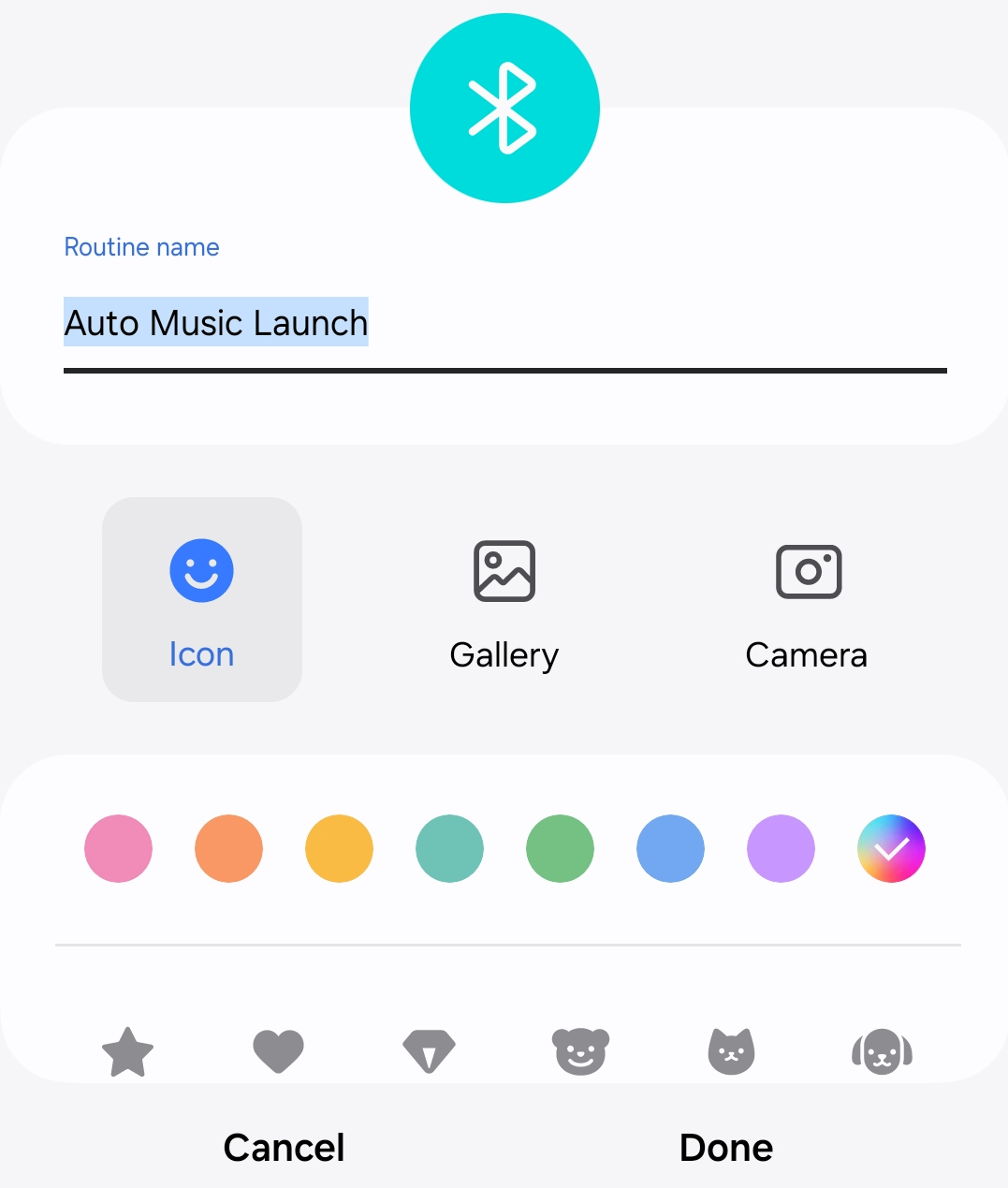Open the rainbow custom color picker

pos(891,849)
